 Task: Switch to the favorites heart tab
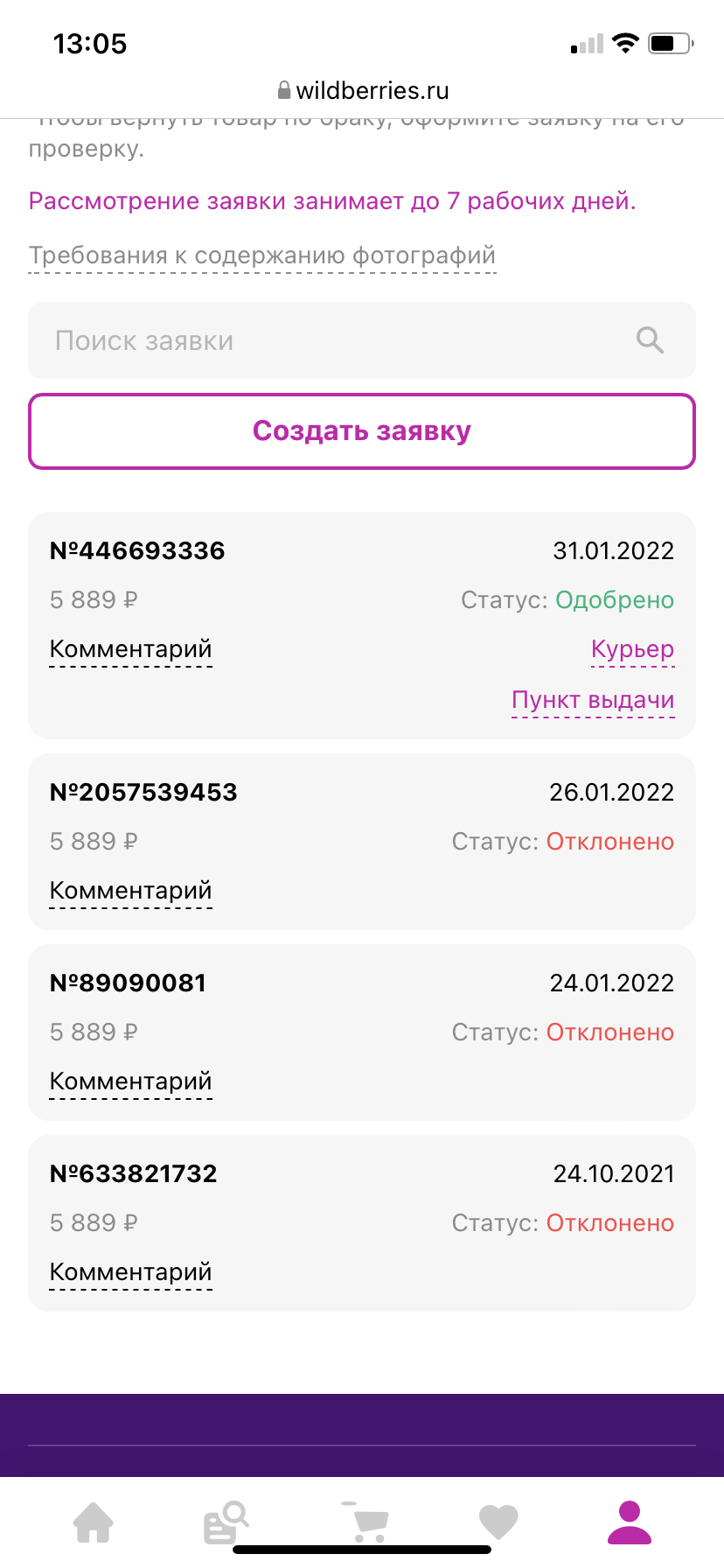(498, 1522)
